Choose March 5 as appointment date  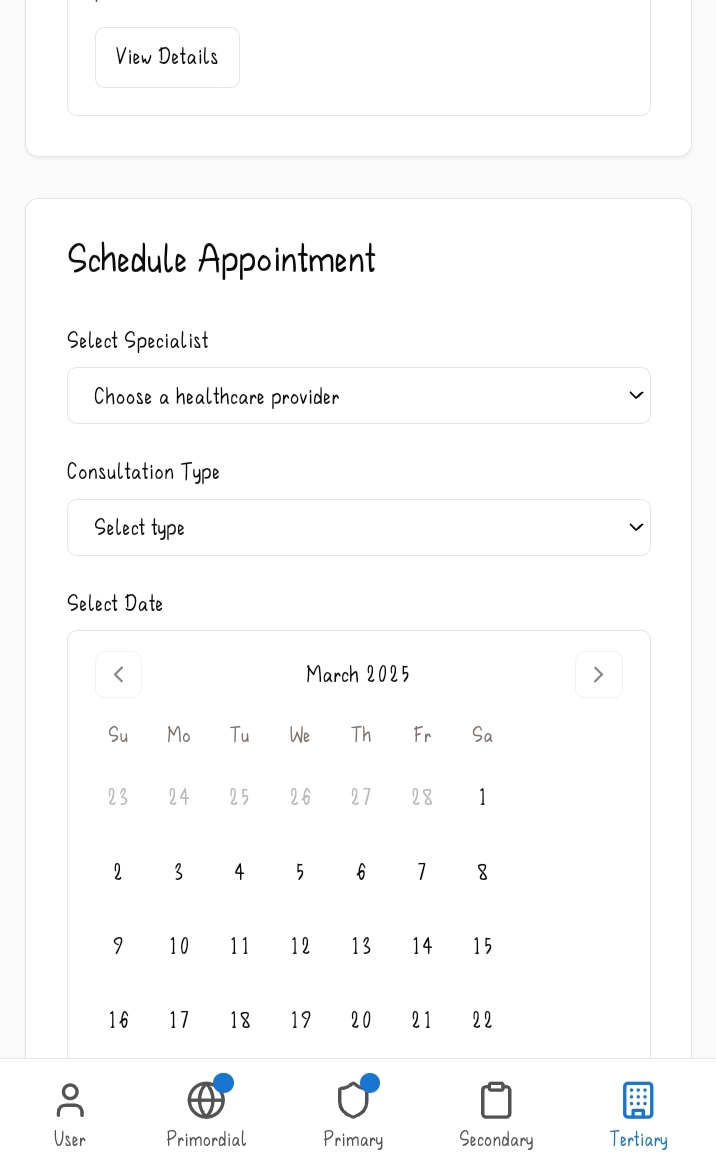pos(300,872)
